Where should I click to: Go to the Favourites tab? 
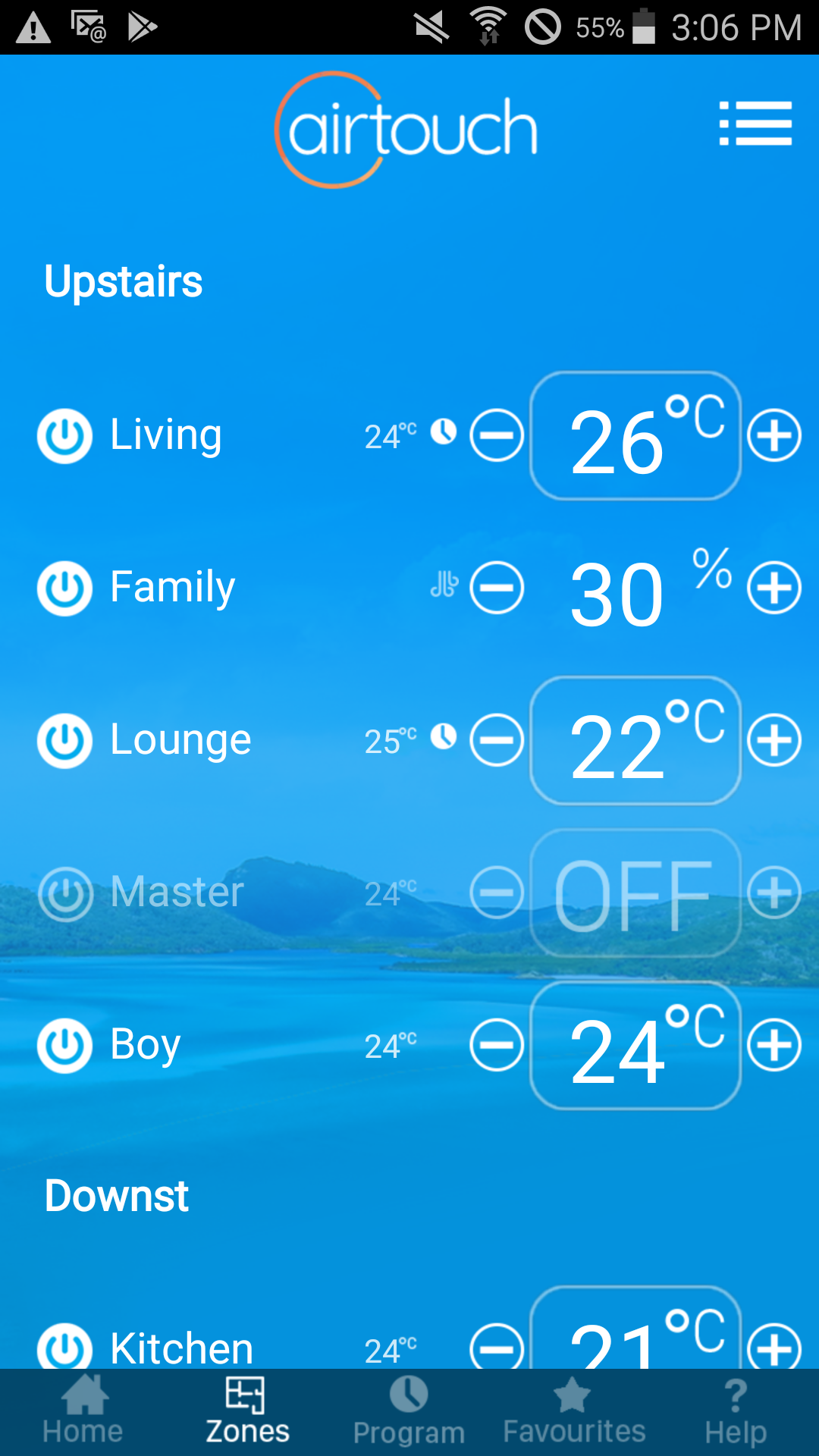[574, 1412]
